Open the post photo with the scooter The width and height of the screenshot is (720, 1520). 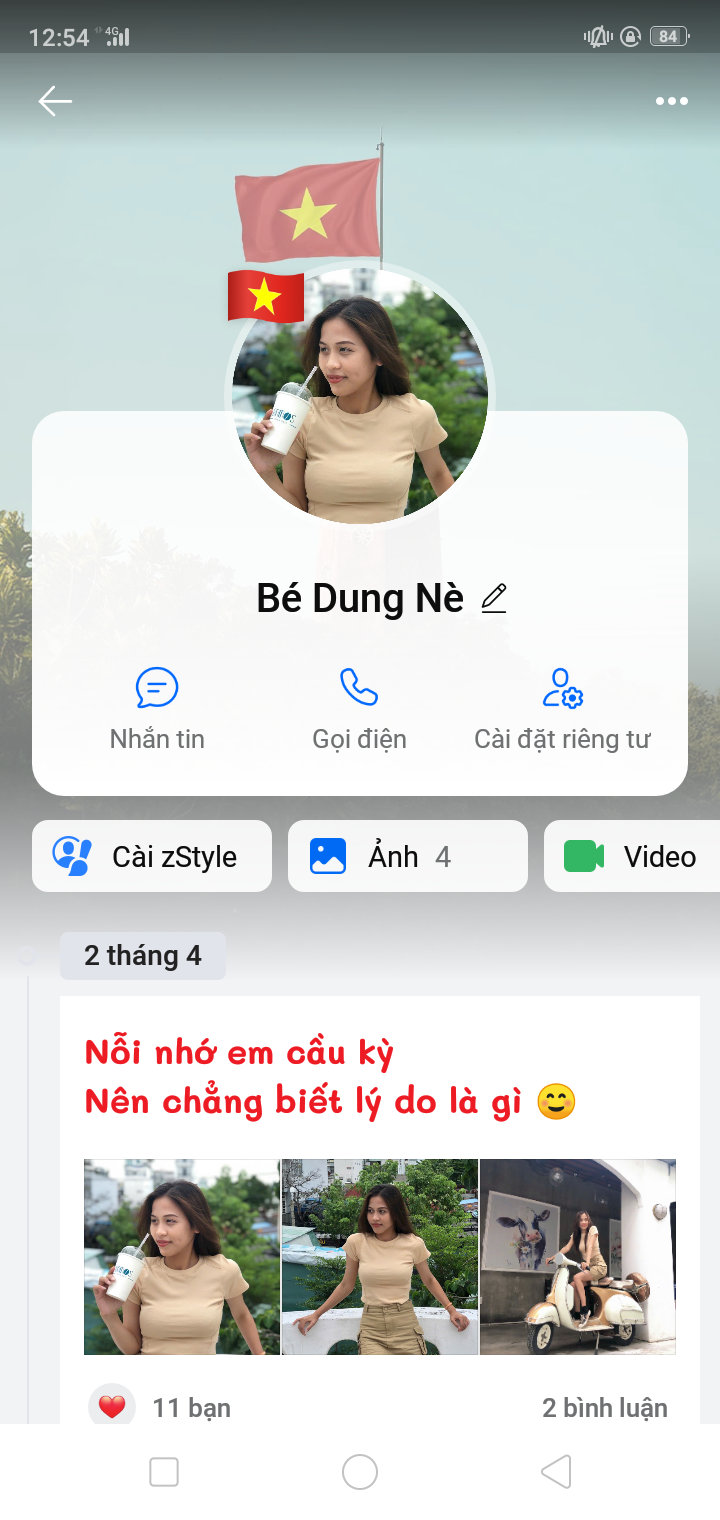pos(578,1257)
